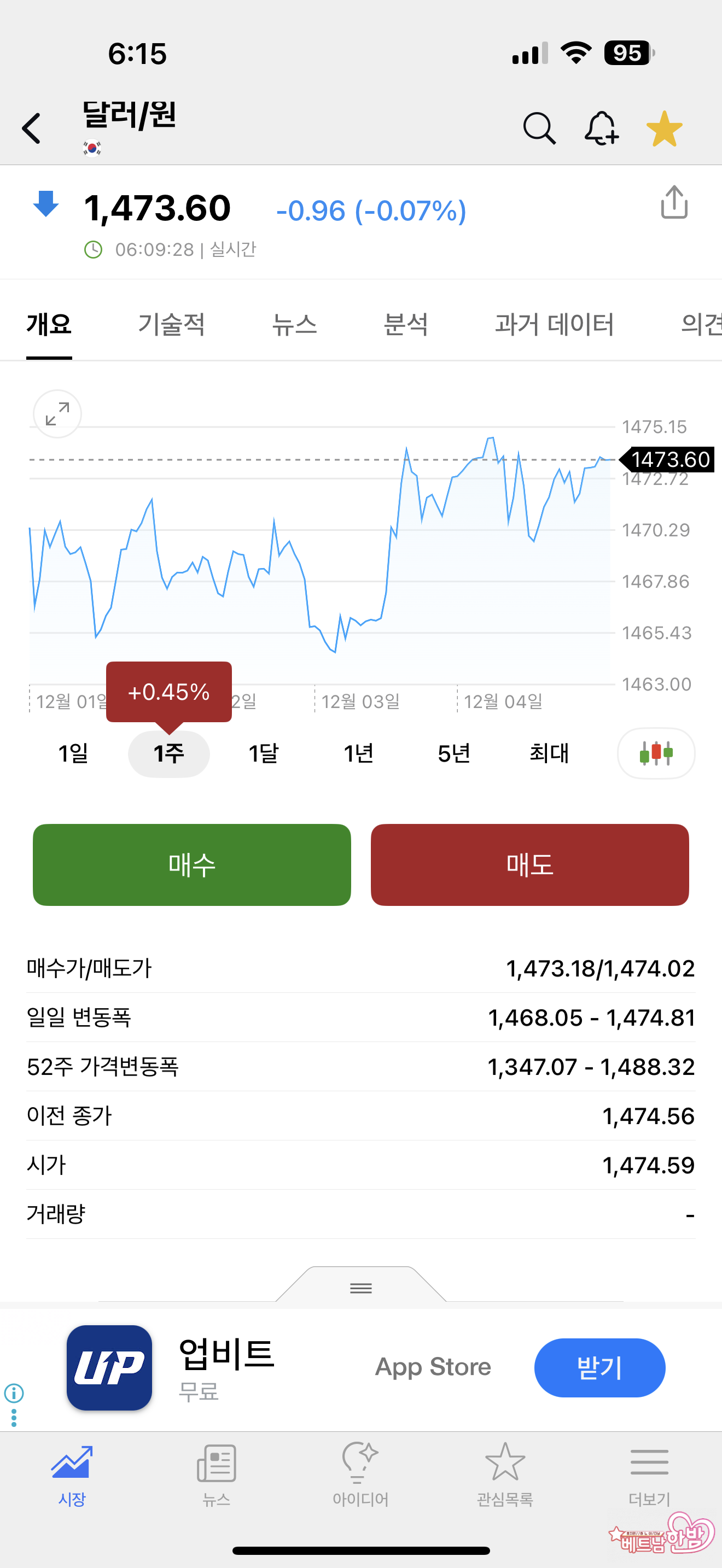The height and width of the screenshot is (1568, 722).
Task: Tap the red 매도 button
Action: (x=529, y=864)
